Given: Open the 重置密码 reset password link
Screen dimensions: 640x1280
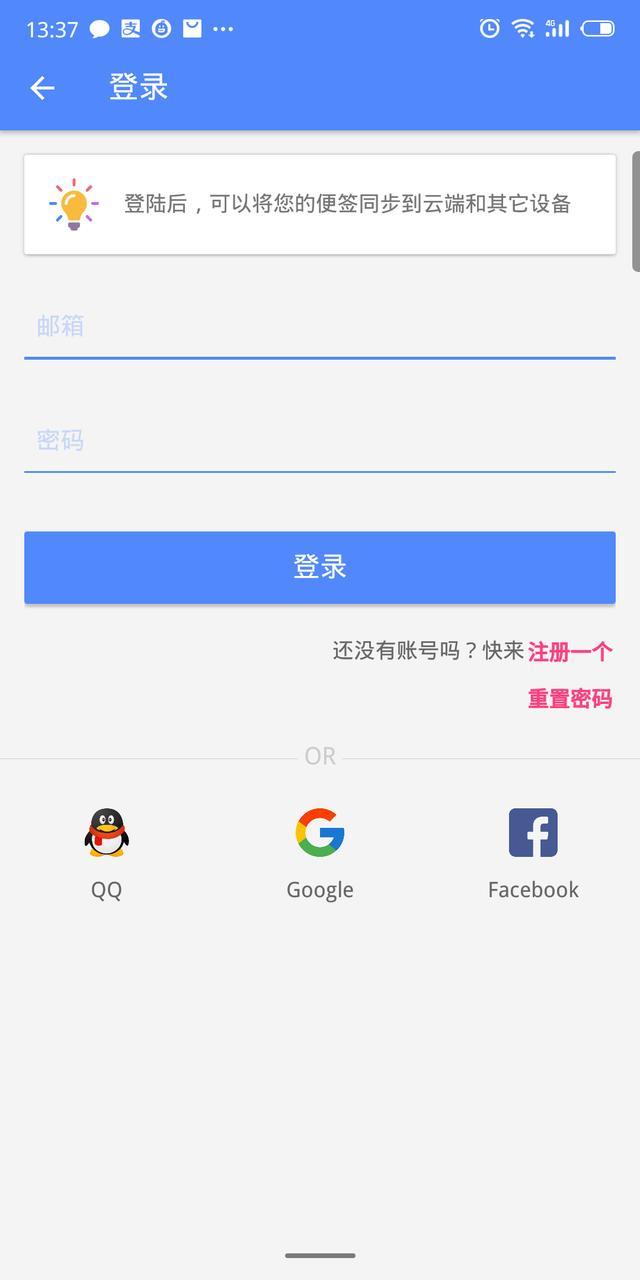Looking at the screenshot, I should [570, 699].
